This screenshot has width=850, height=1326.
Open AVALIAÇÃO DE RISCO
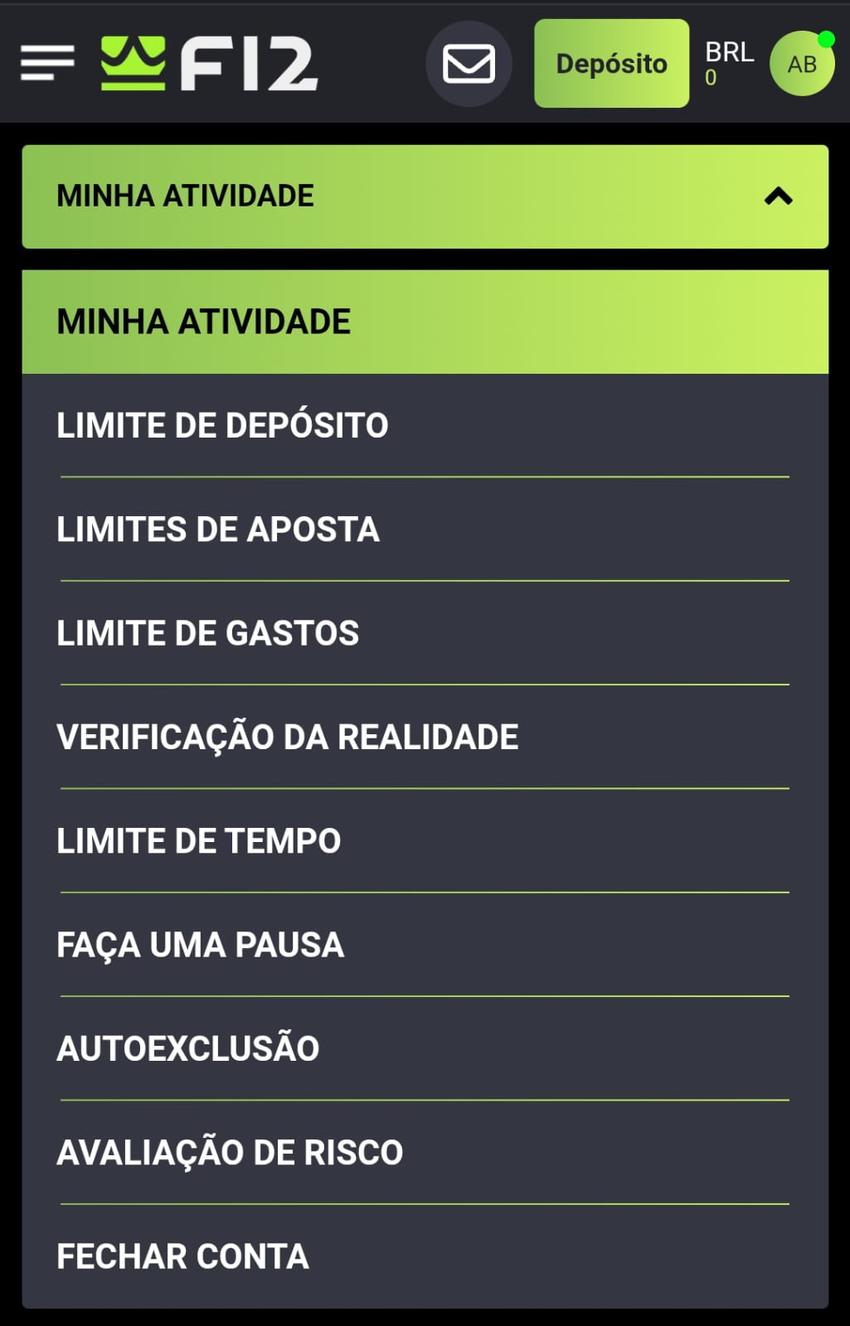click(x=230, y=1152)
